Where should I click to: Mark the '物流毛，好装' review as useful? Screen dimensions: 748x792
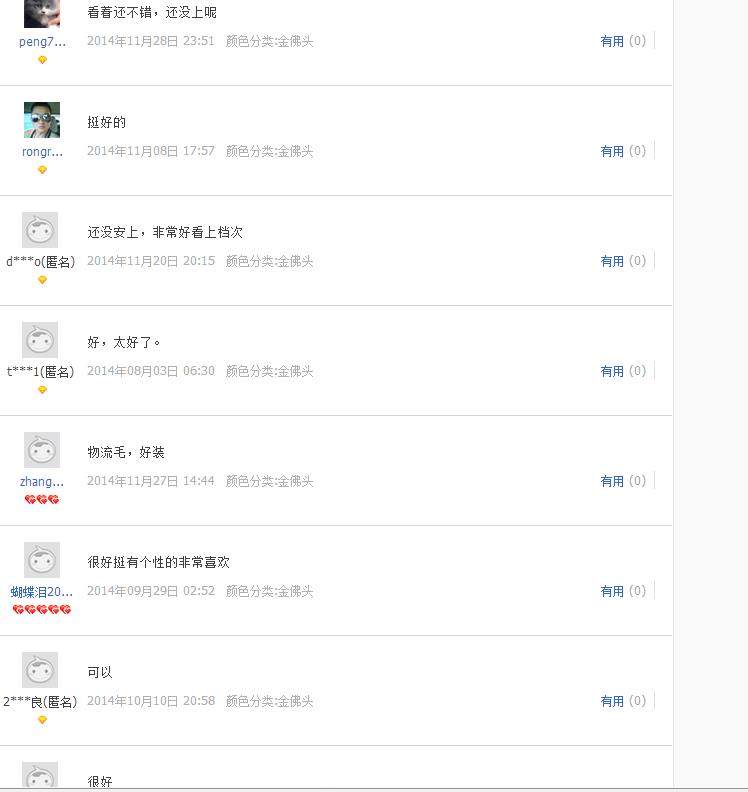612,482
